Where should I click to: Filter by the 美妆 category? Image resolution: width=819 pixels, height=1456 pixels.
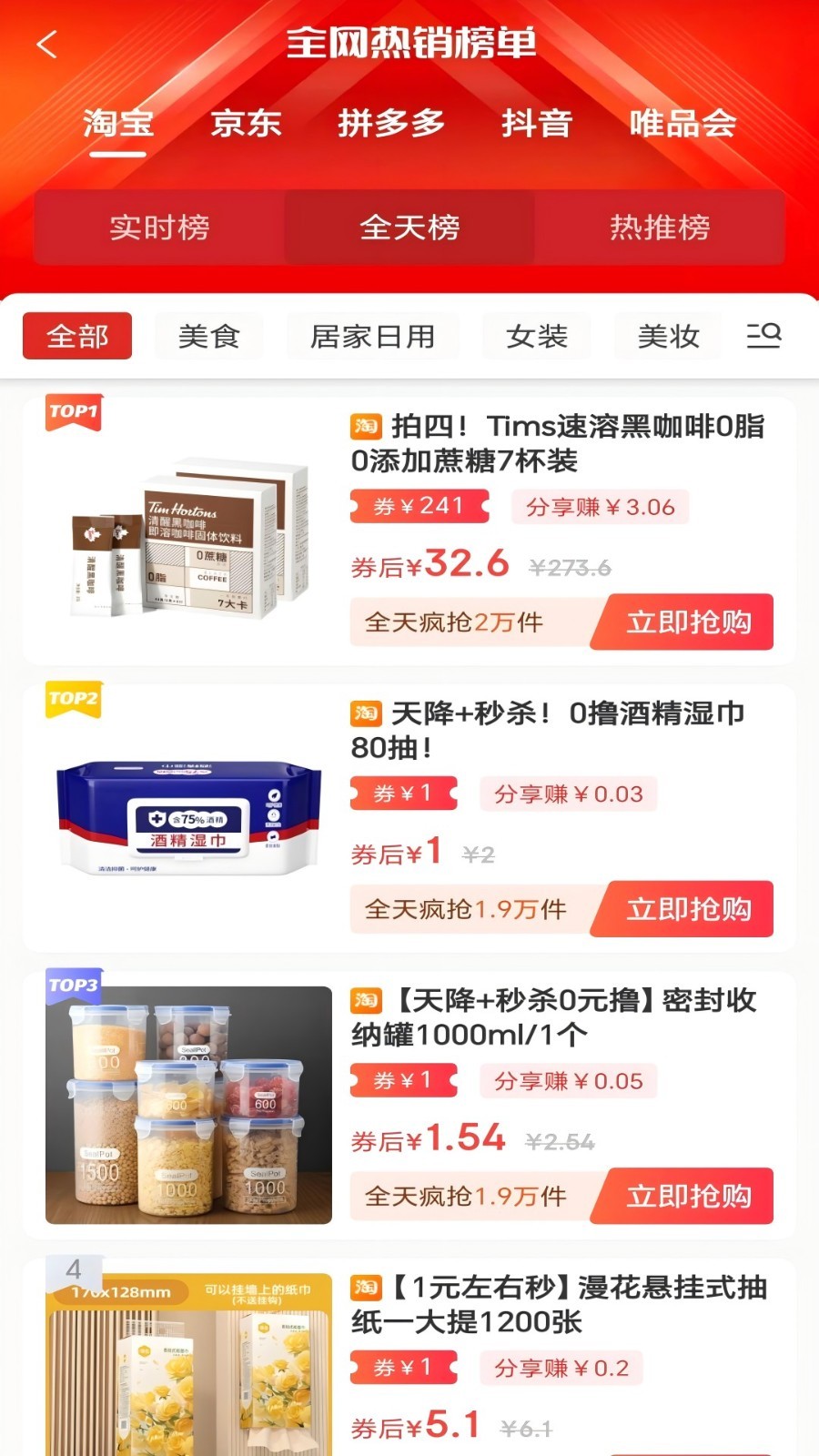[x=669, y=336]
